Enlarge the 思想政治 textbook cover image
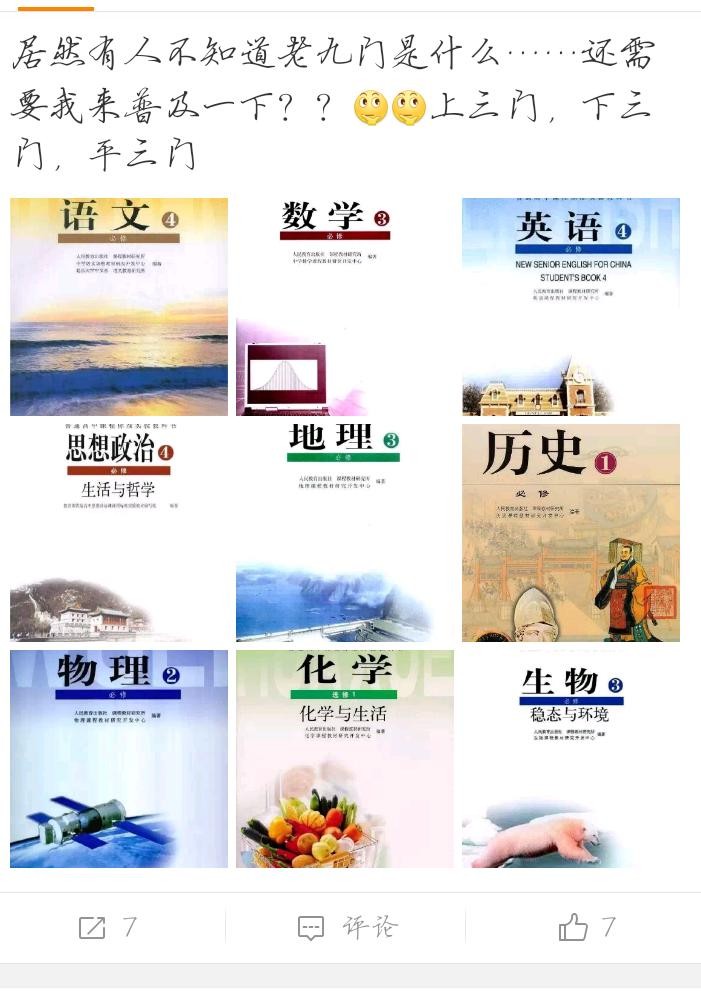Viewport: 701px width, 992px height. point(119,532)
